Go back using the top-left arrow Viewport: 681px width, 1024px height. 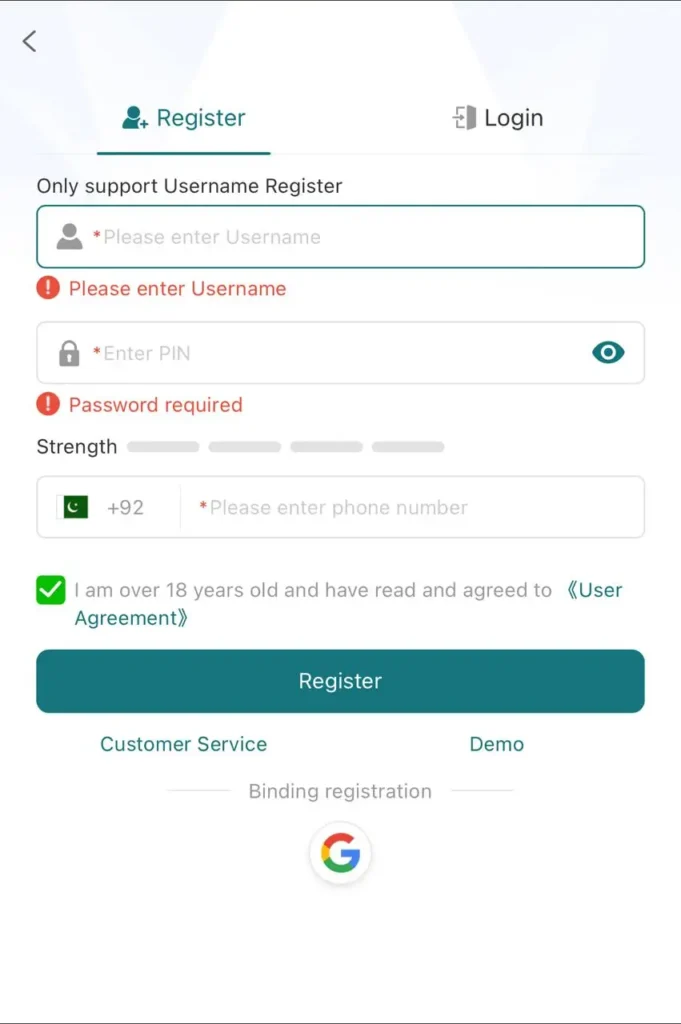point(29,41)
